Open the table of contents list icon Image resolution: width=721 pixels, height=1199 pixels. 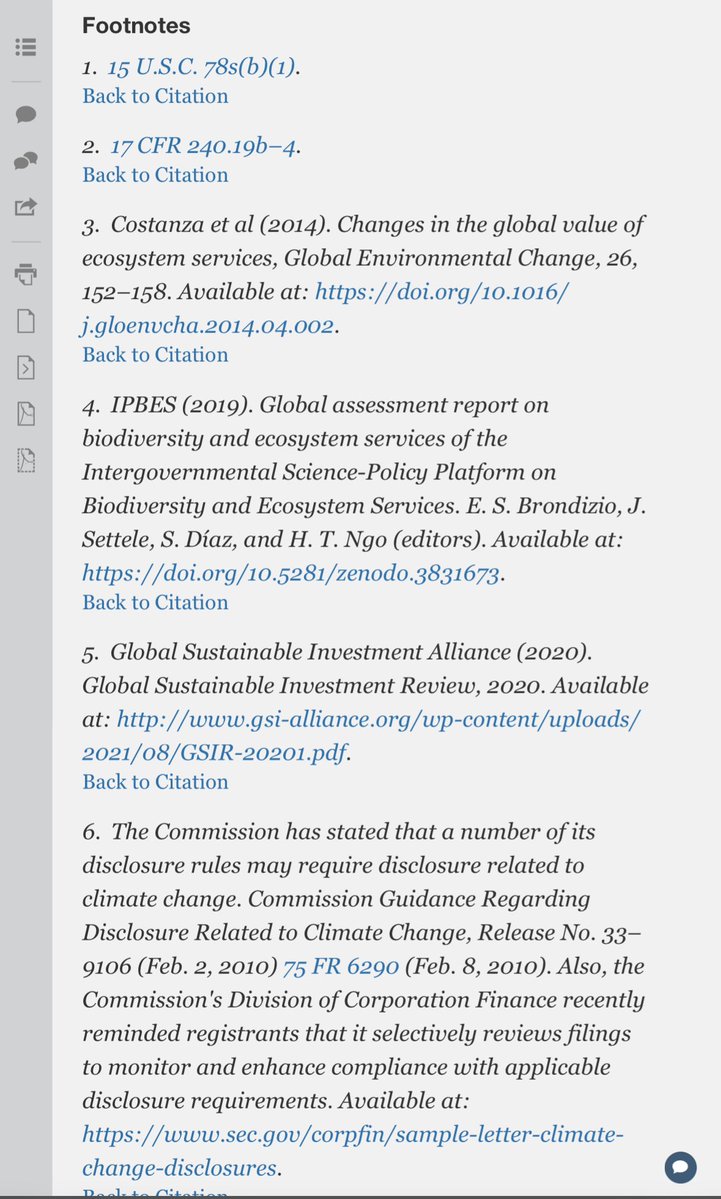tap(26, 47)
